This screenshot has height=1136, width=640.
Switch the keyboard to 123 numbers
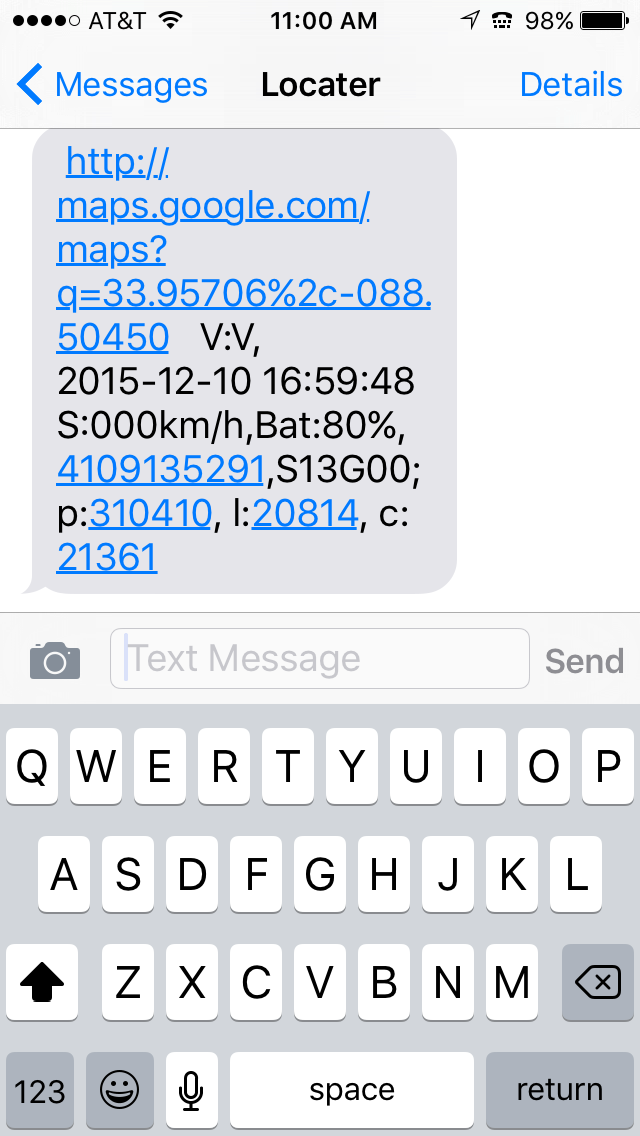pos(40,1090)
